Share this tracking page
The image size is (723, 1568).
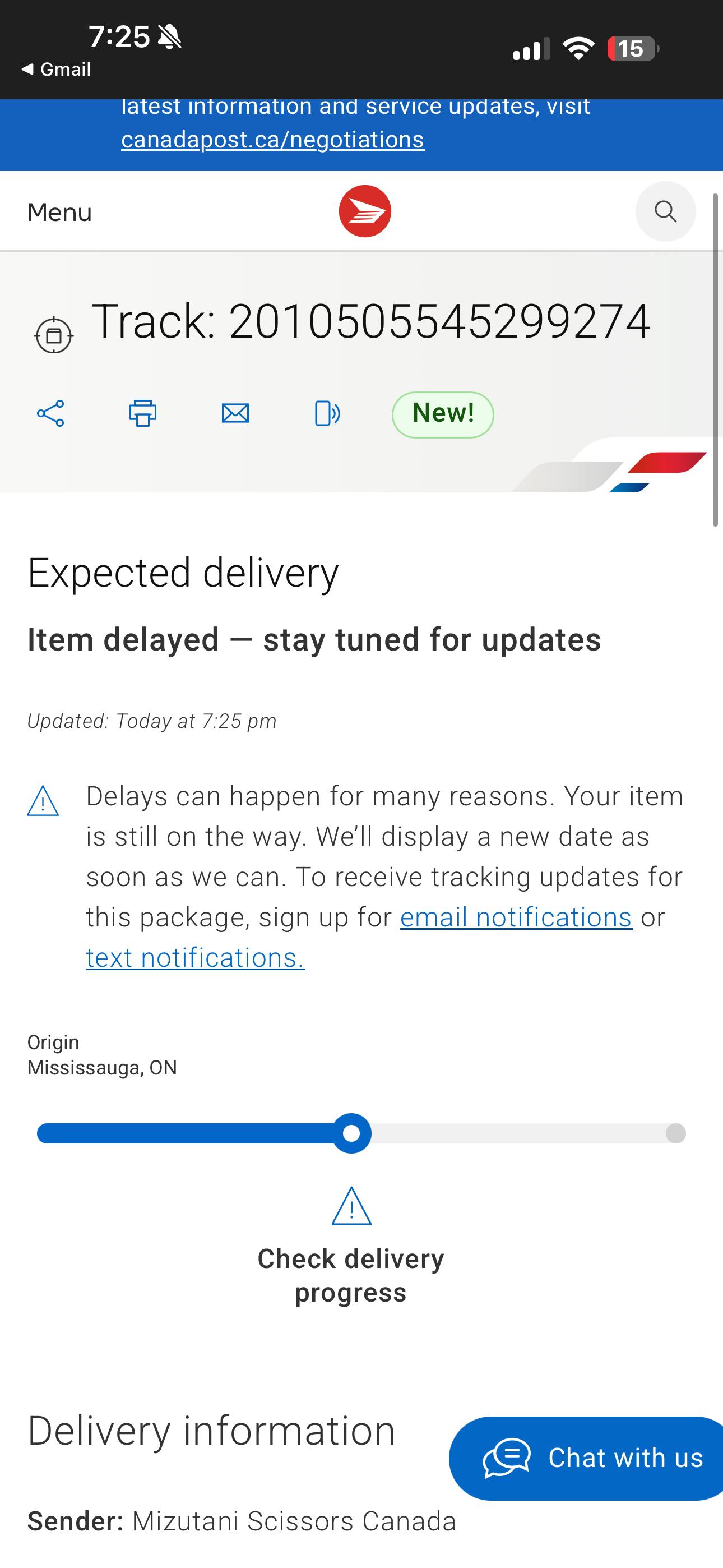[x=50, y=413]
